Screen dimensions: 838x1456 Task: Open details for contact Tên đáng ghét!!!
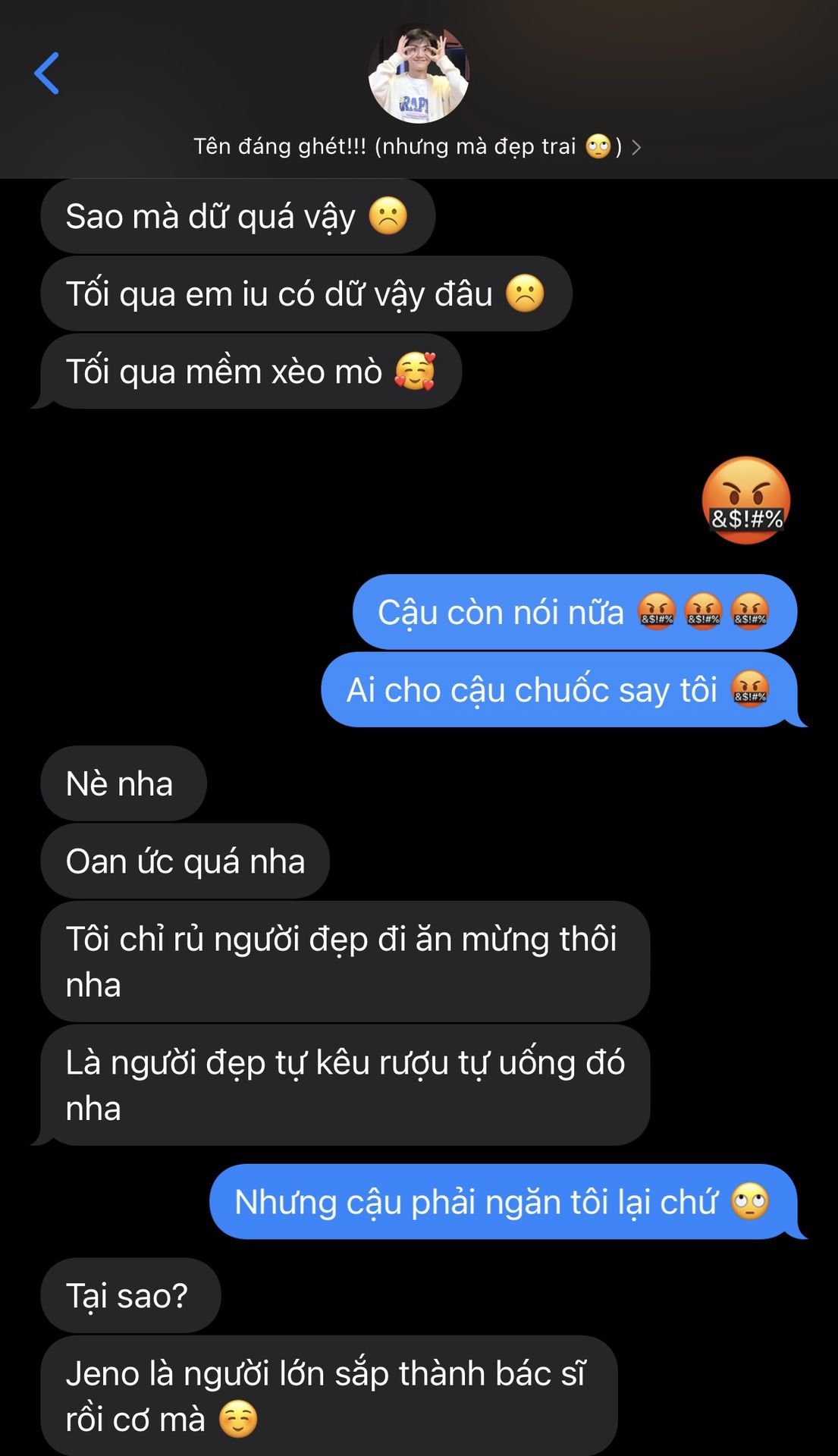[416, 146]
